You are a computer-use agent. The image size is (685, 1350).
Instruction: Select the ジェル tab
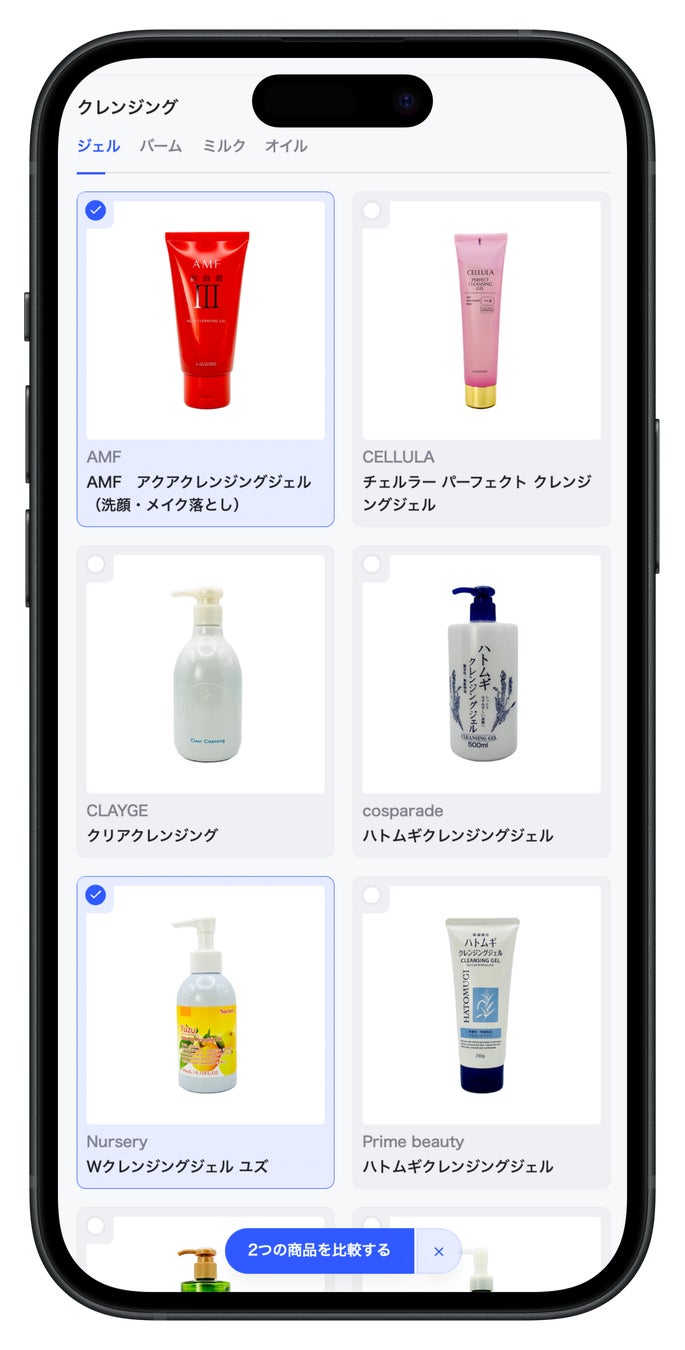coord(98,146)
